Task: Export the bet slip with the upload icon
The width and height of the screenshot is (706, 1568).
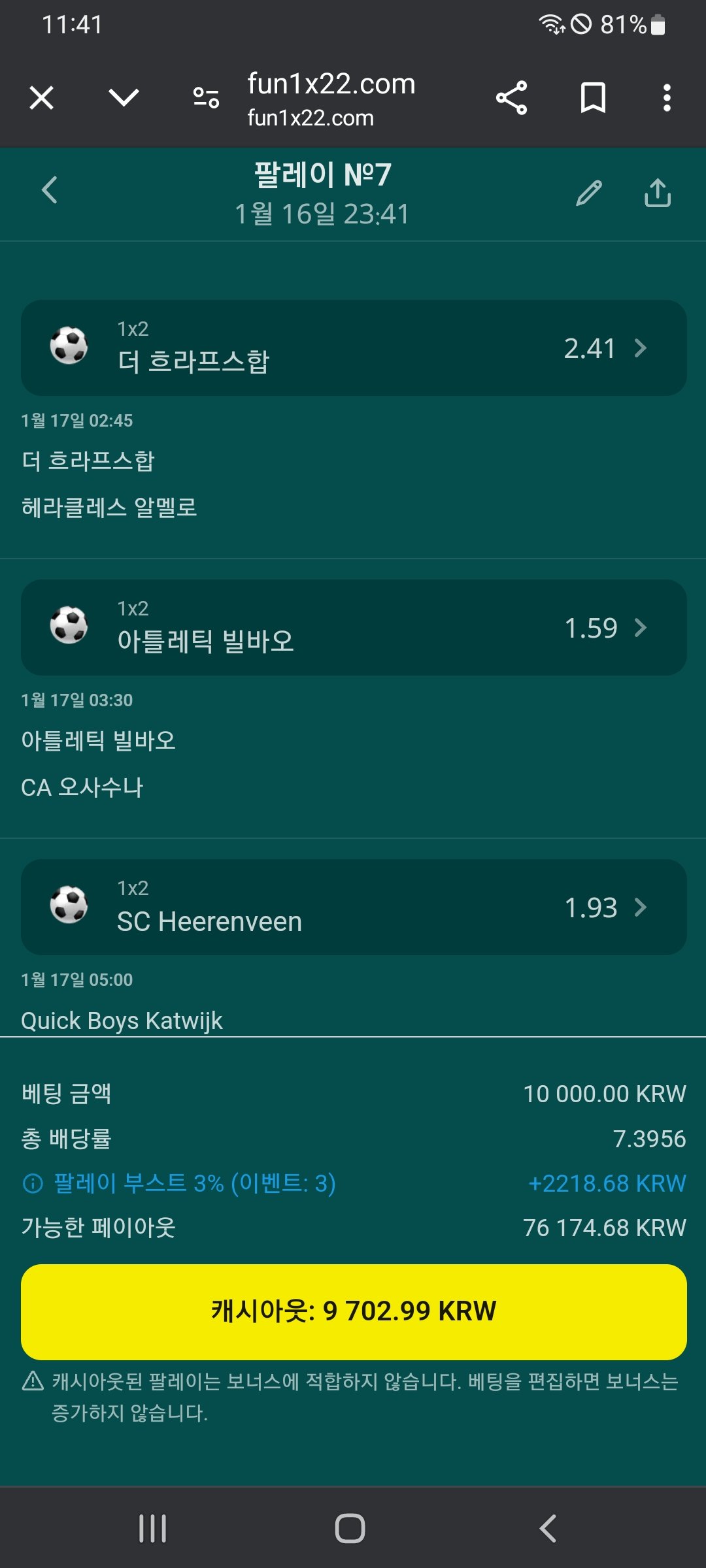Action: (x=658, y=193)
